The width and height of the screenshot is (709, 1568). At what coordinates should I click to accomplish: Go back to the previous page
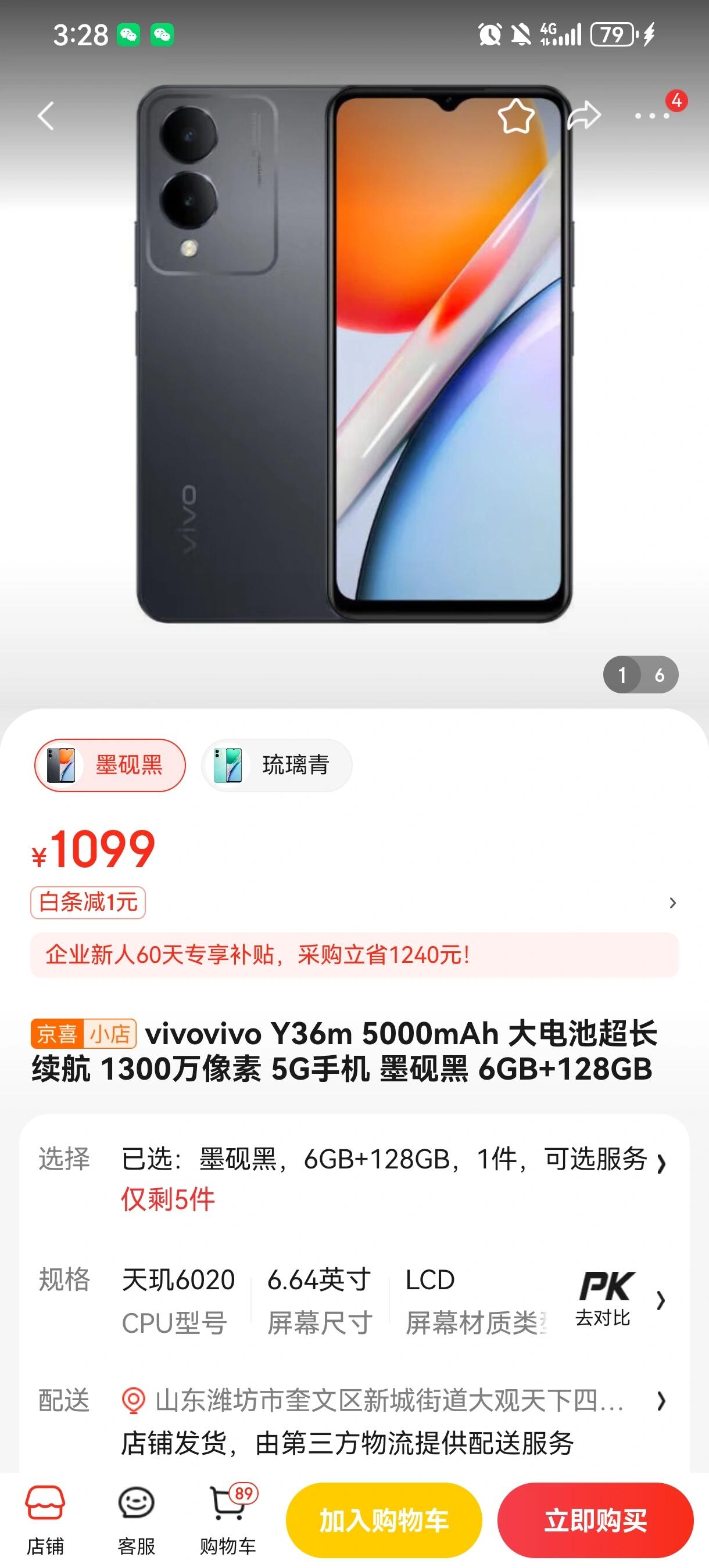click(46, 116)
